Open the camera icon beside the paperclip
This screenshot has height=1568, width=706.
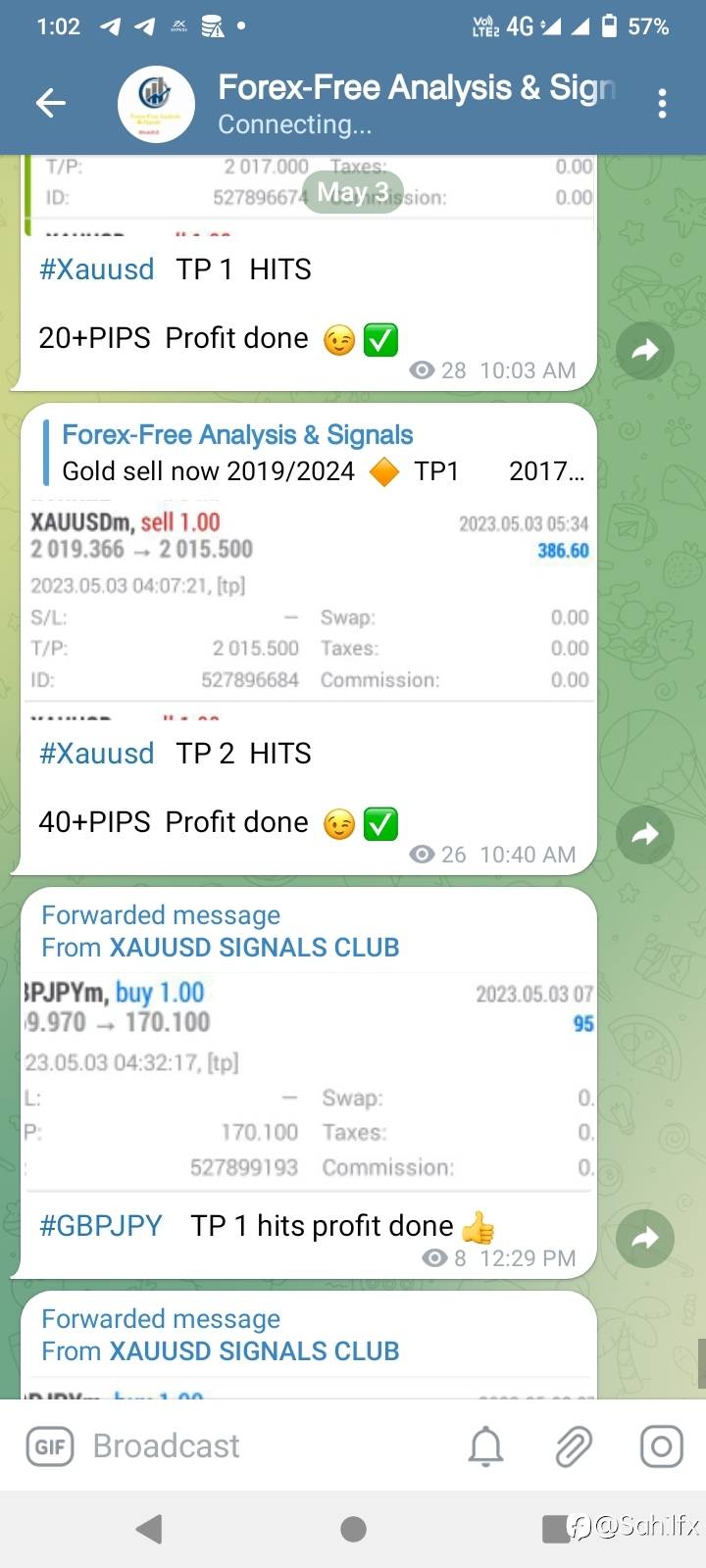[x=662, y=1446]
